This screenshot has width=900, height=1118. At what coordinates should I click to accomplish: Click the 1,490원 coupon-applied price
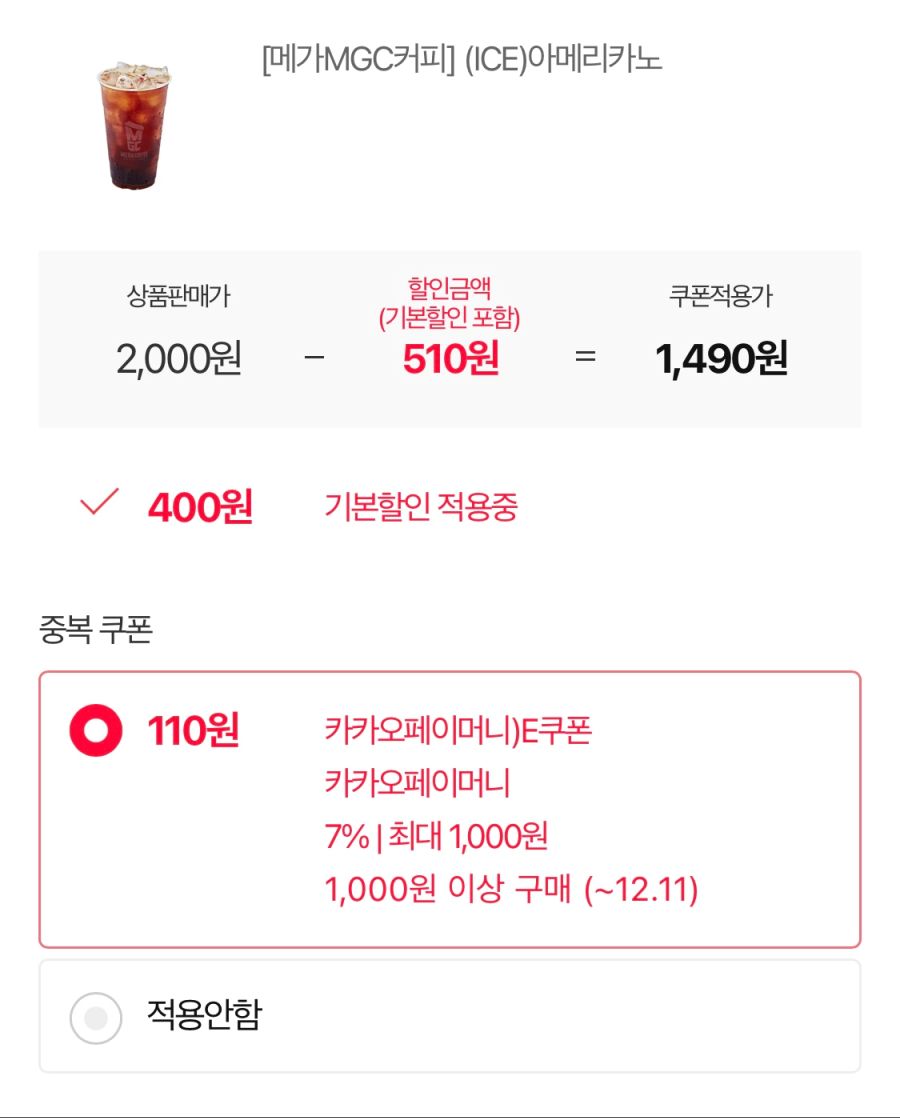724,358
